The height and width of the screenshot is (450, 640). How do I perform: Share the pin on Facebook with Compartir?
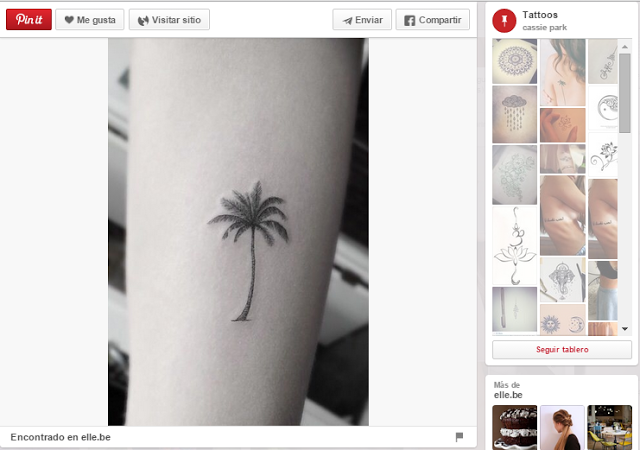(x=433, y=20)
